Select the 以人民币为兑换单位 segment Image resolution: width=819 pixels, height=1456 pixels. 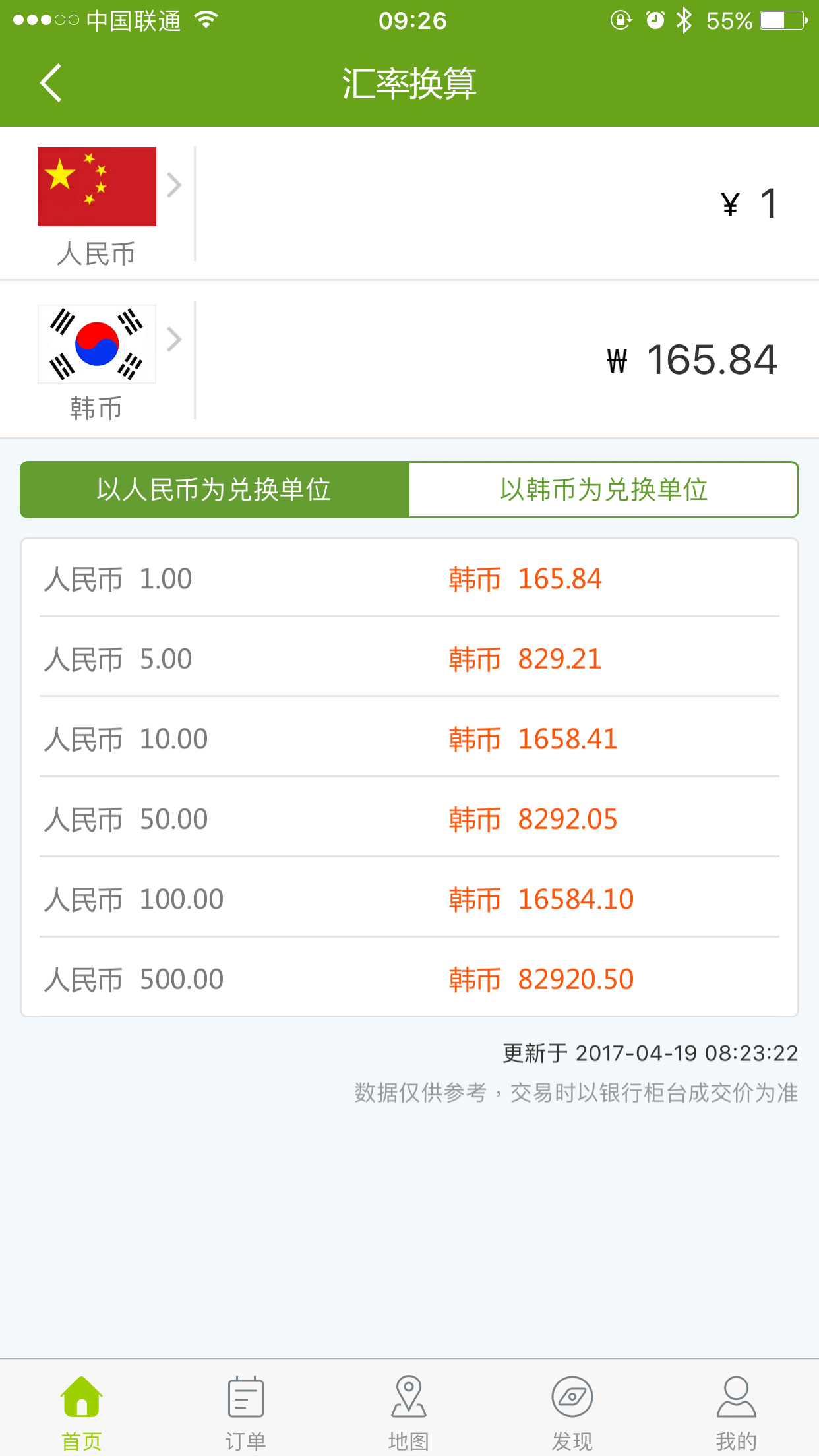click(x=214, y=490)
